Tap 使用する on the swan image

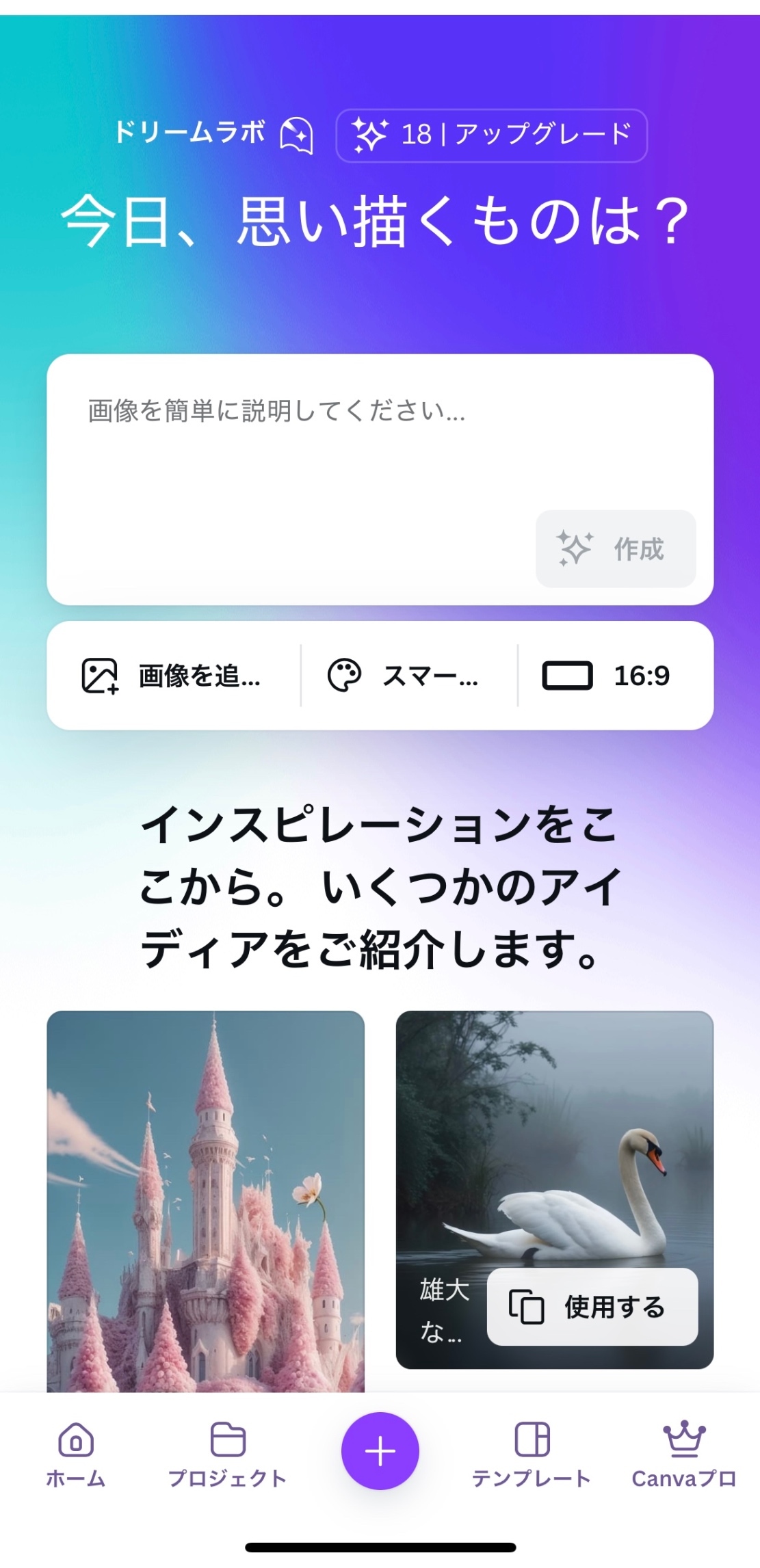click(x=592, y=1307)
